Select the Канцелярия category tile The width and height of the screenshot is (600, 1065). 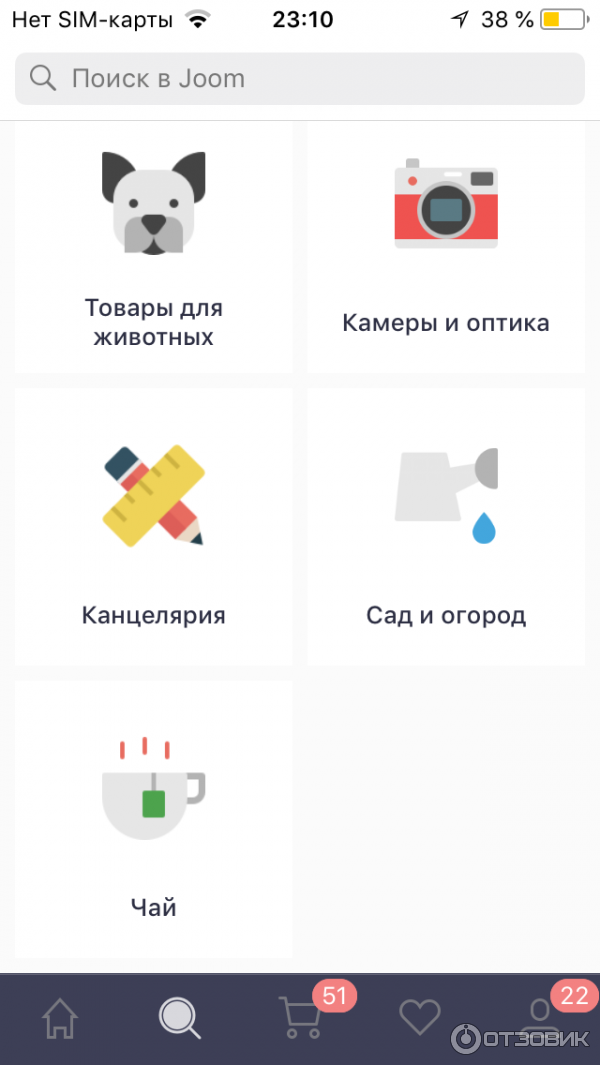click(153, 527)
